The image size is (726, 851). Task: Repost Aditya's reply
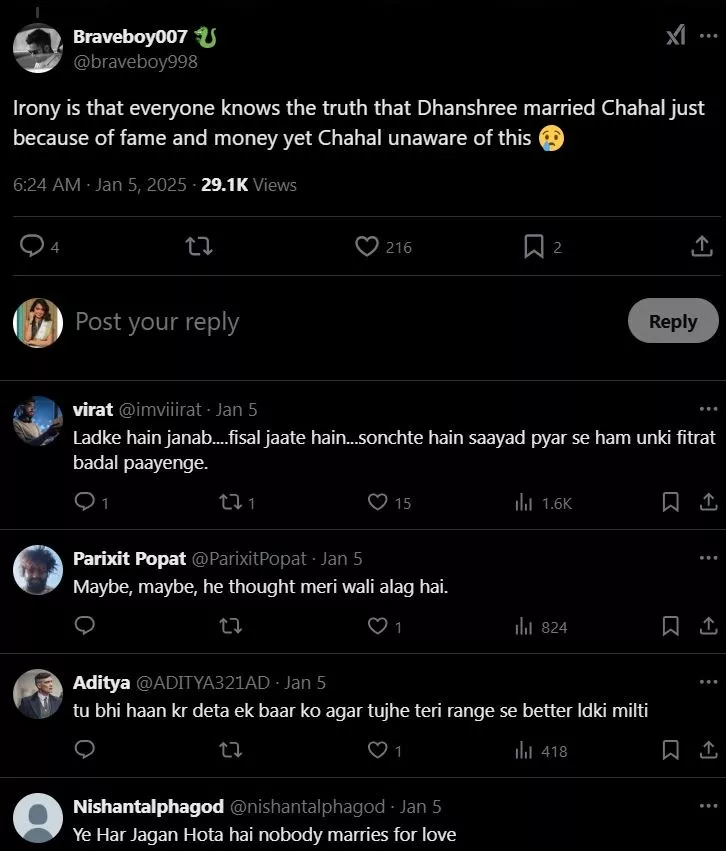[229, 750]
